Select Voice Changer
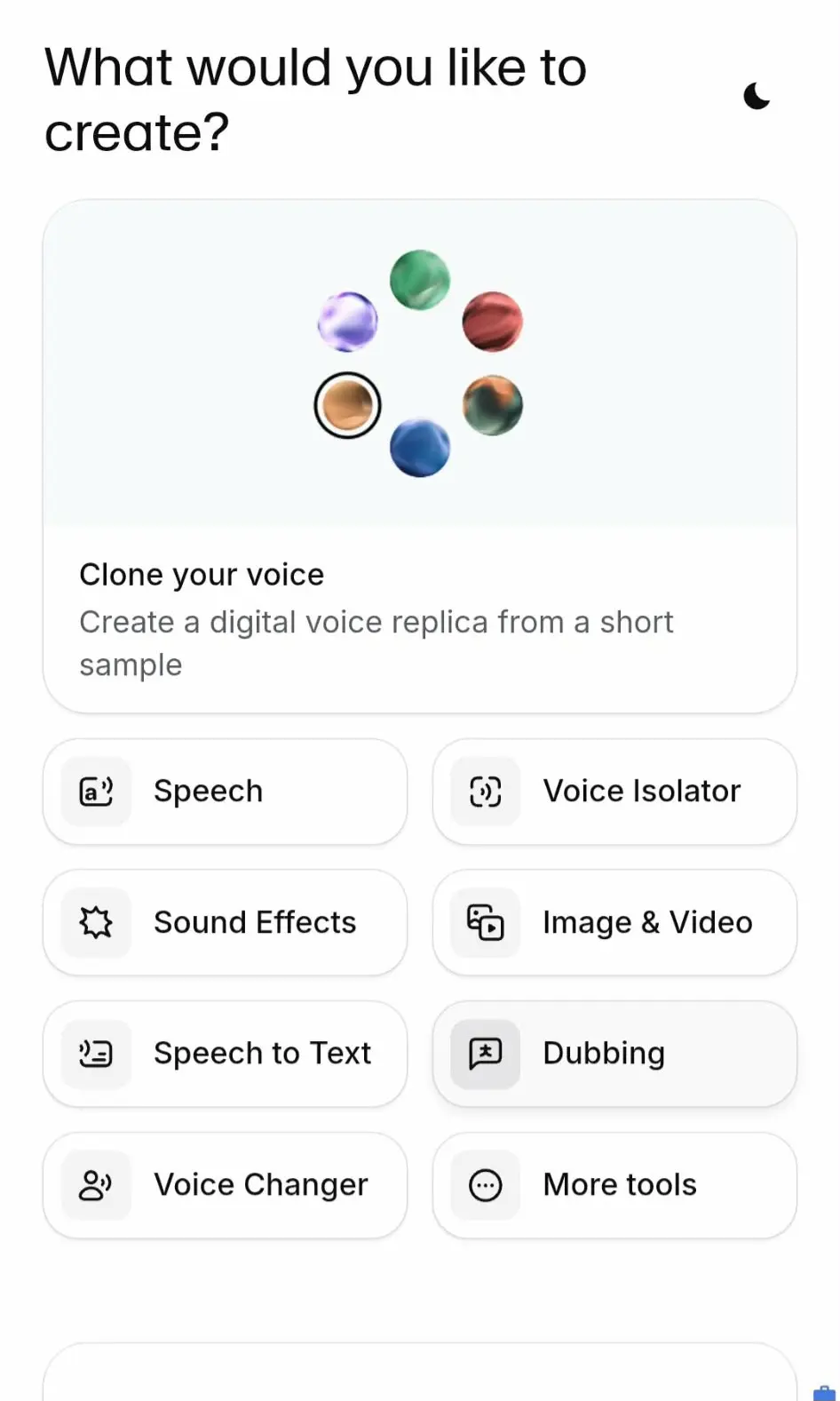840x1401 pixels. [x=226, y=1185]
